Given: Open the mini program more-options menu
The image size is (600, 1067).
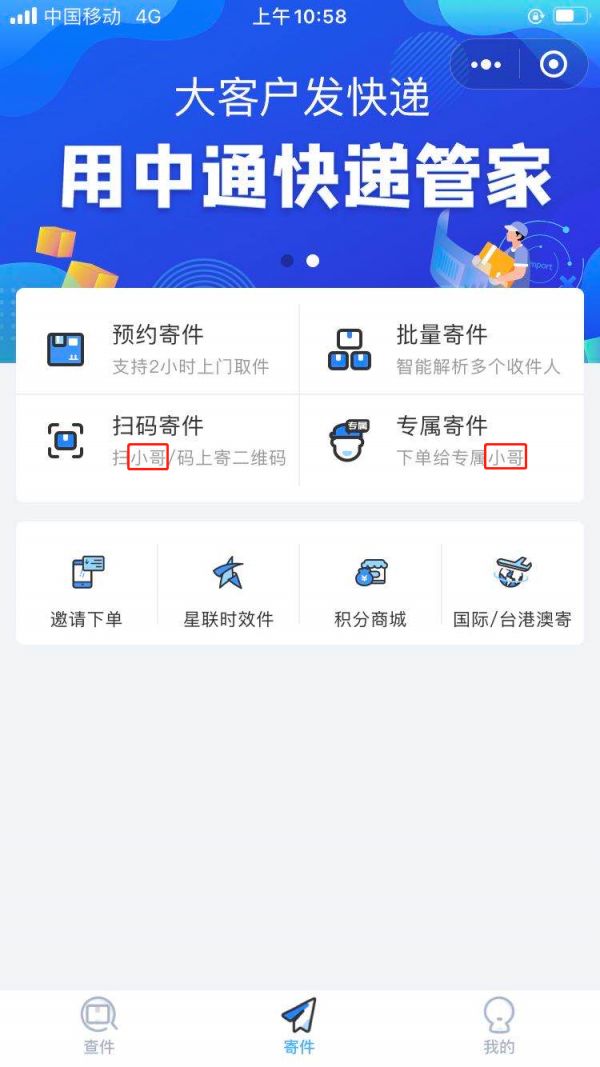Looking at the screenshot, I should click(486, 65).
